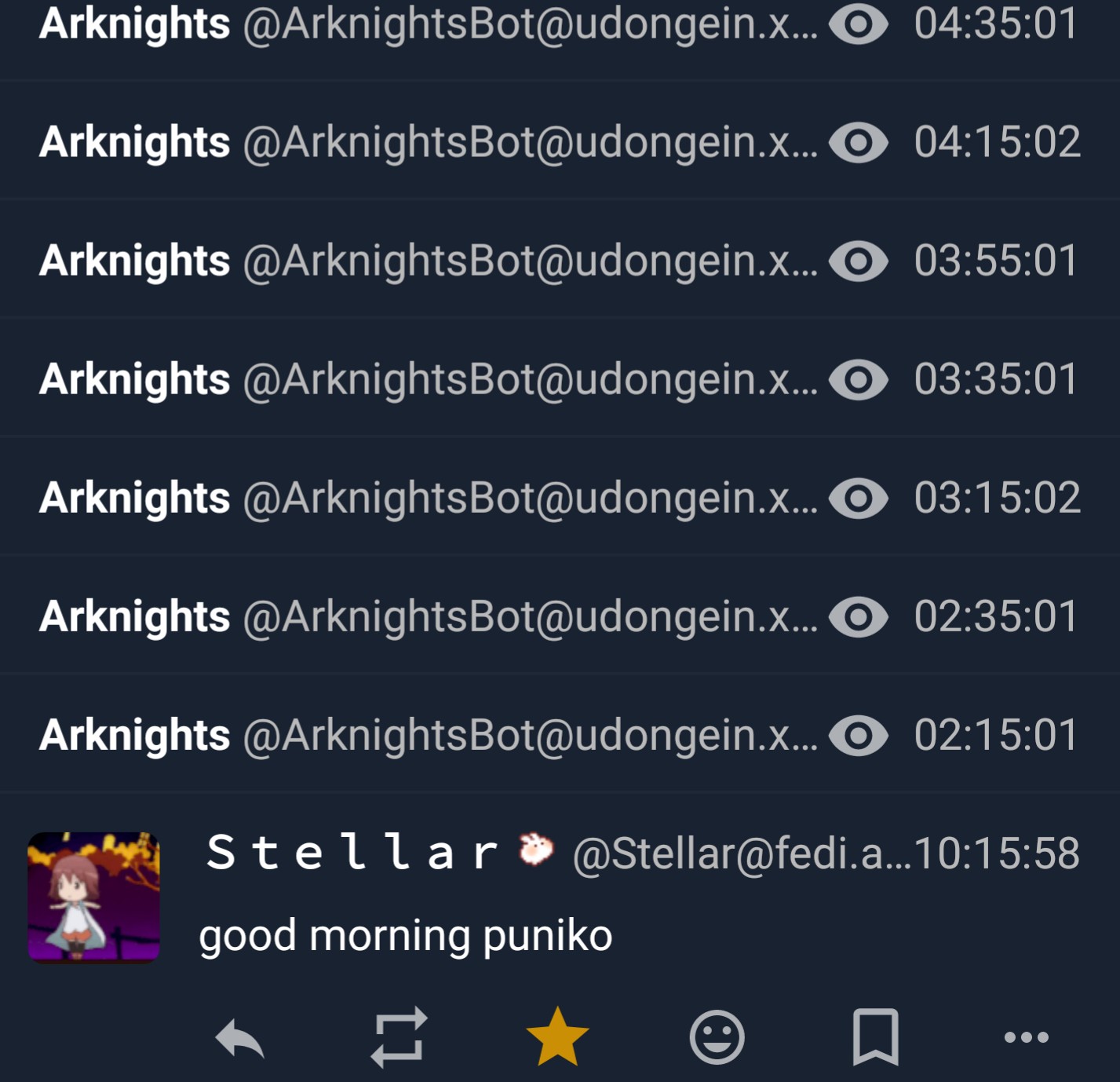Open the @Stellar@fedi handle link
This screenshot has width=1120, height=1082.
coord(741,854)
